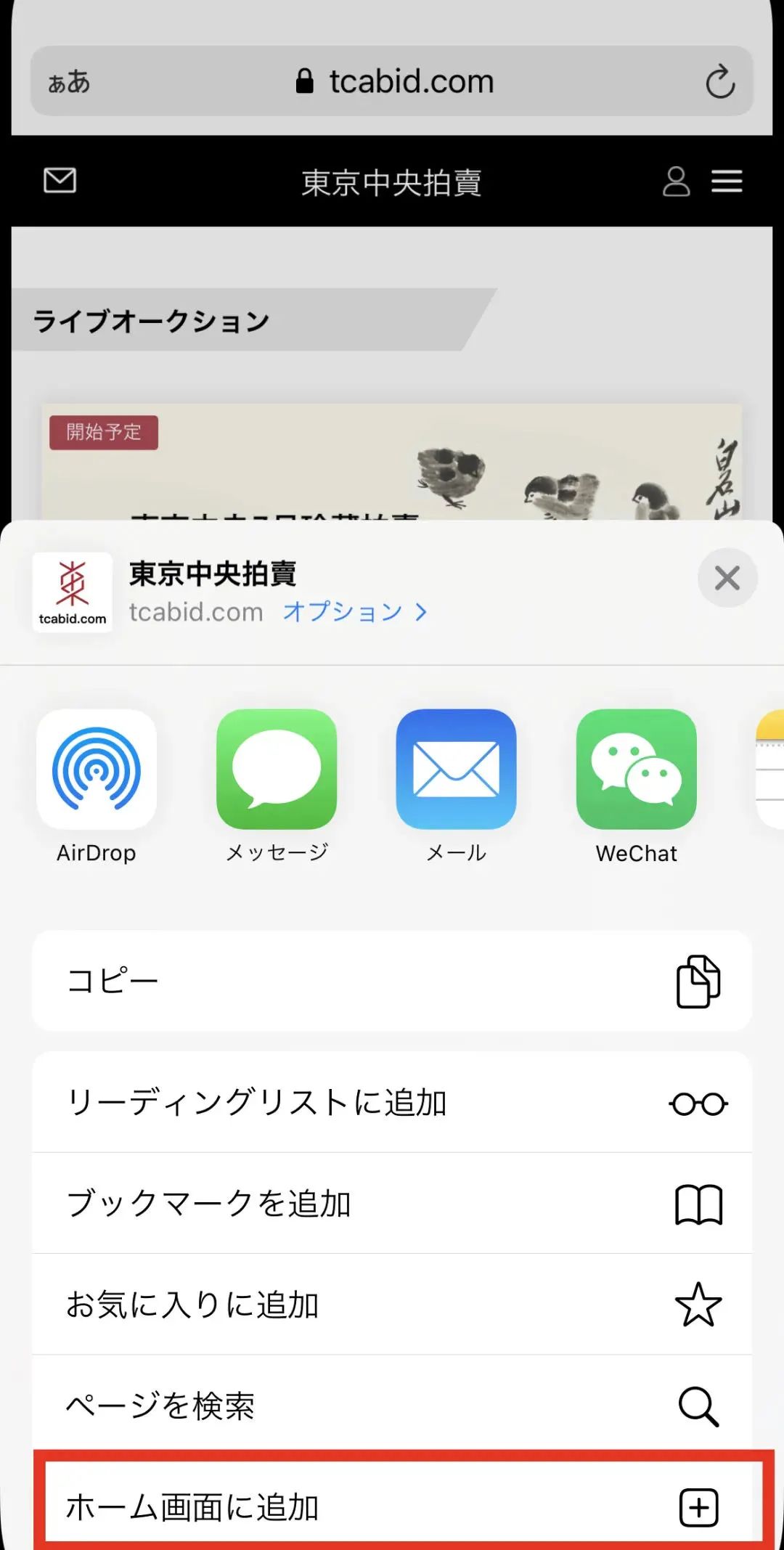Share via メッセージ app
This screenshot has width=784, height=1550.
tap(277, 770)
